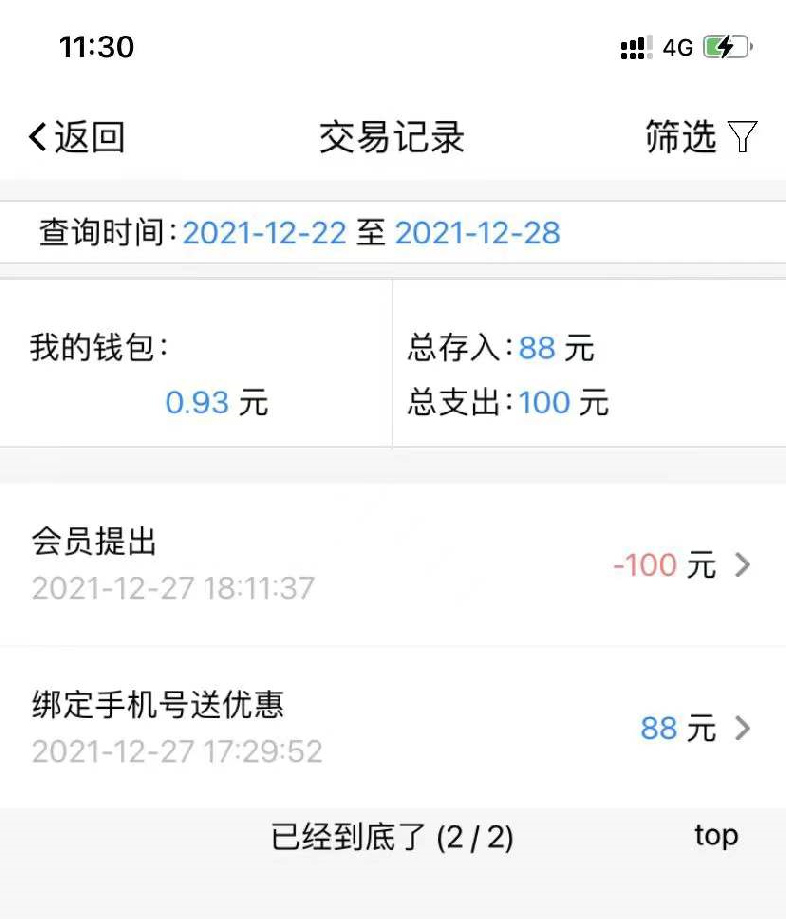This screenshot has height=919, width=786.
Task: Go back using the 返回 button
Action: coord(77,137)
